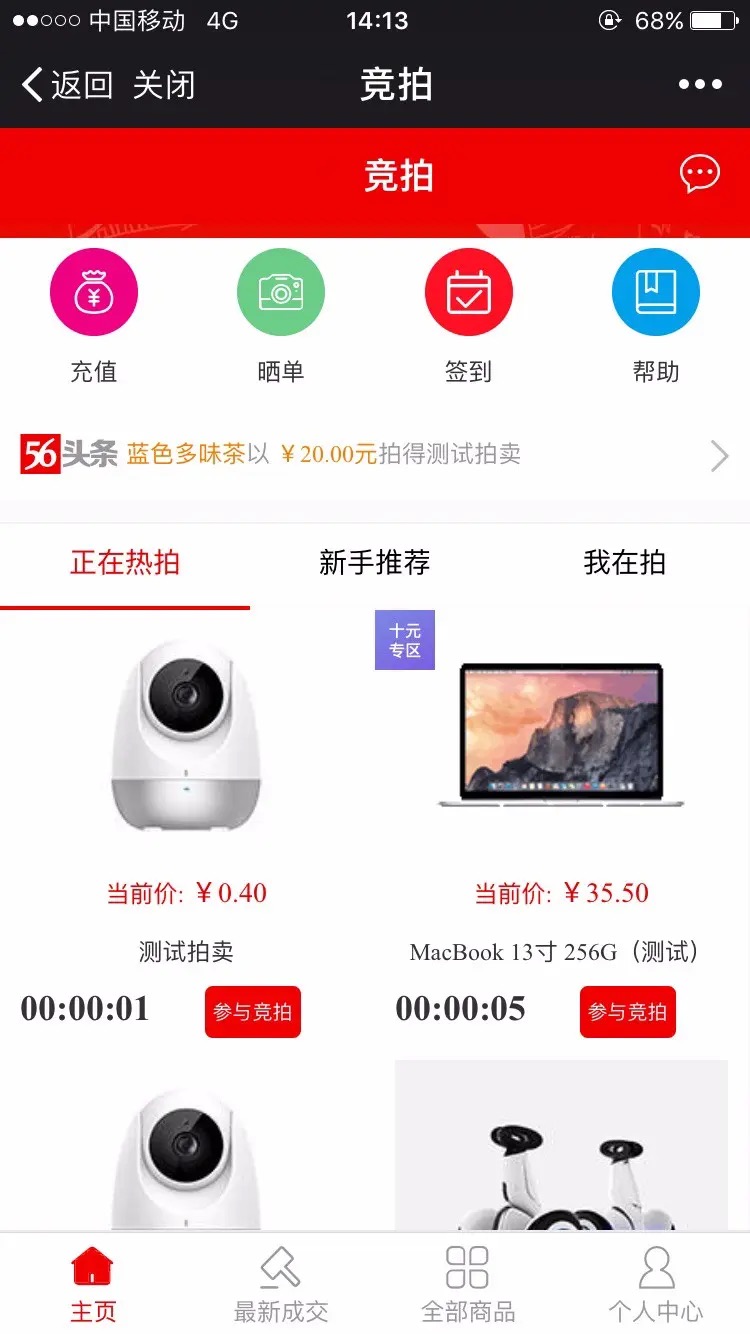Click 参与竞拍 on 测试拍卖 item
The height and width of the screenshot is (1334, 750).
252,1011
